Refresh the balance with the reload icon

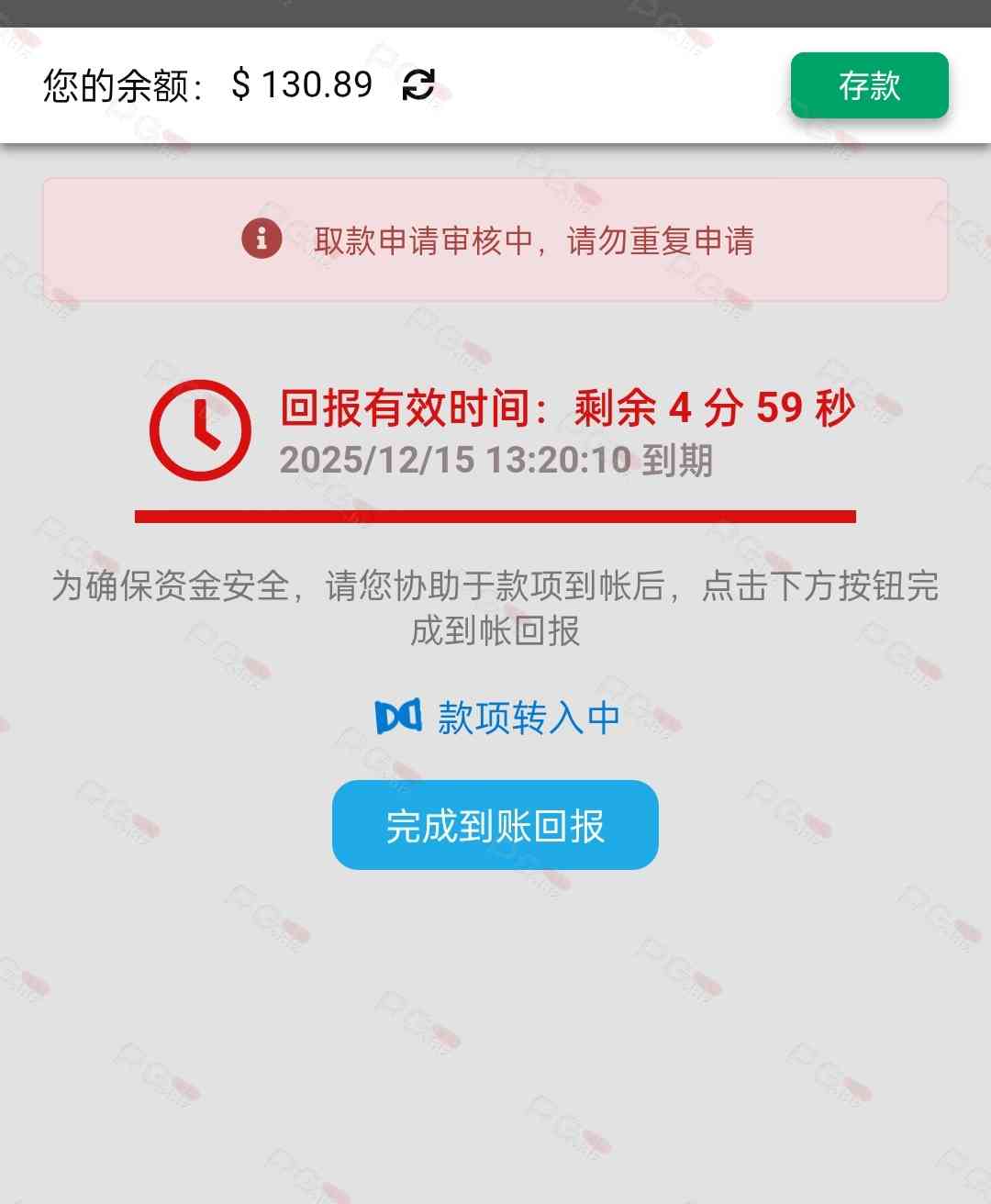coord(418,85)
